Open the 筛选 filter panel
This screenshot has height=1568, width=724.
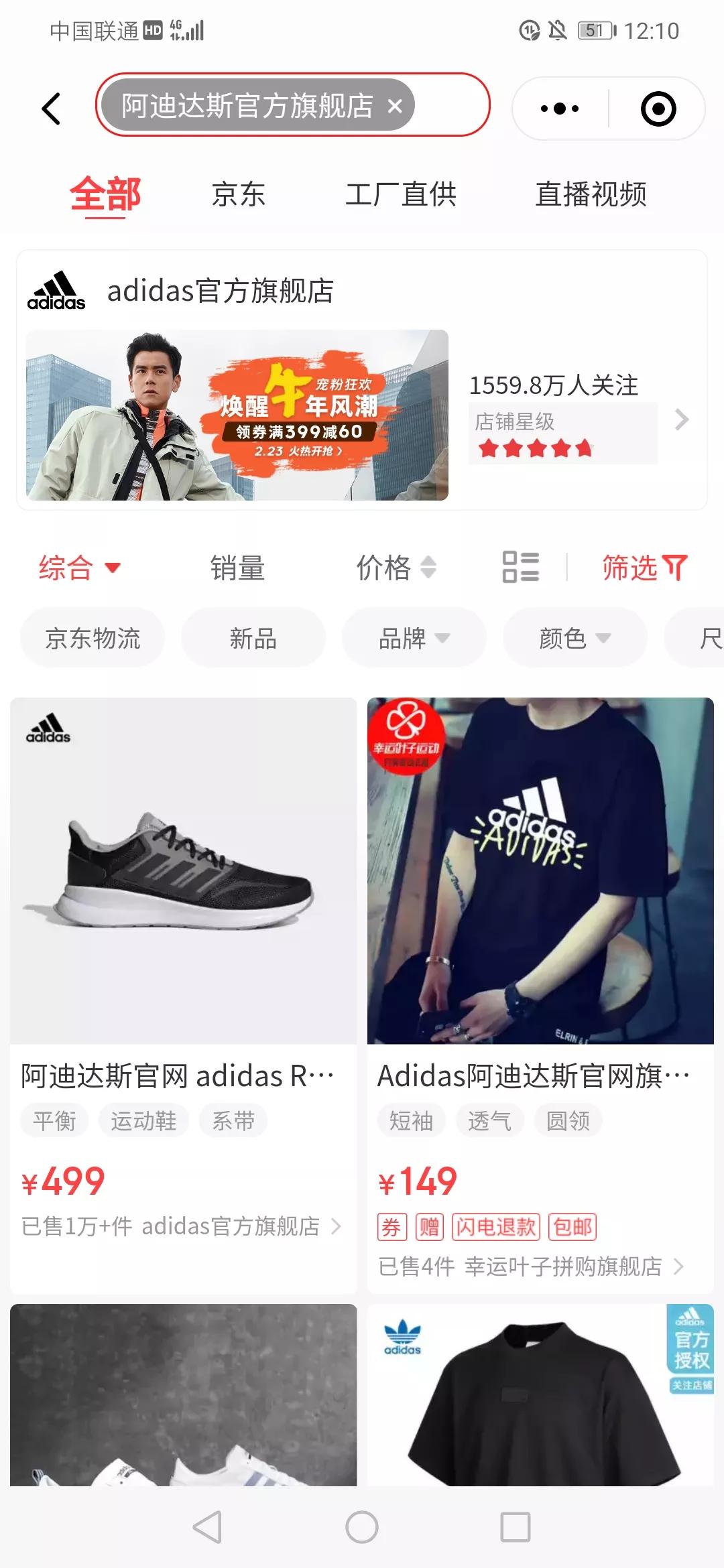pos(646,568)
